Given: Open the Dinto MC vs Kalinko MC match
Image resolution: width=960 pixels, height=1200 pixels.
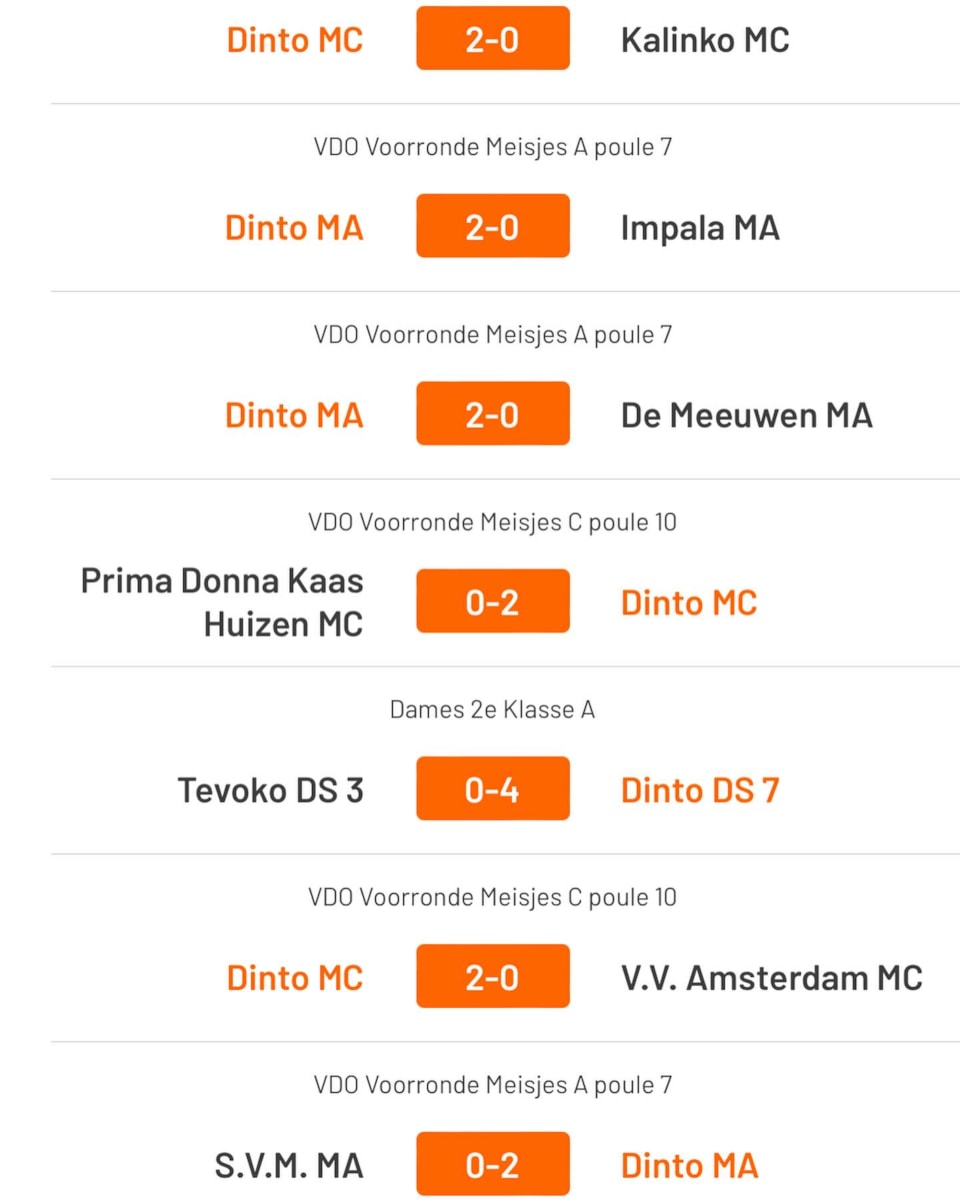Looking at the screenshot, I should [x=492, y=40].
